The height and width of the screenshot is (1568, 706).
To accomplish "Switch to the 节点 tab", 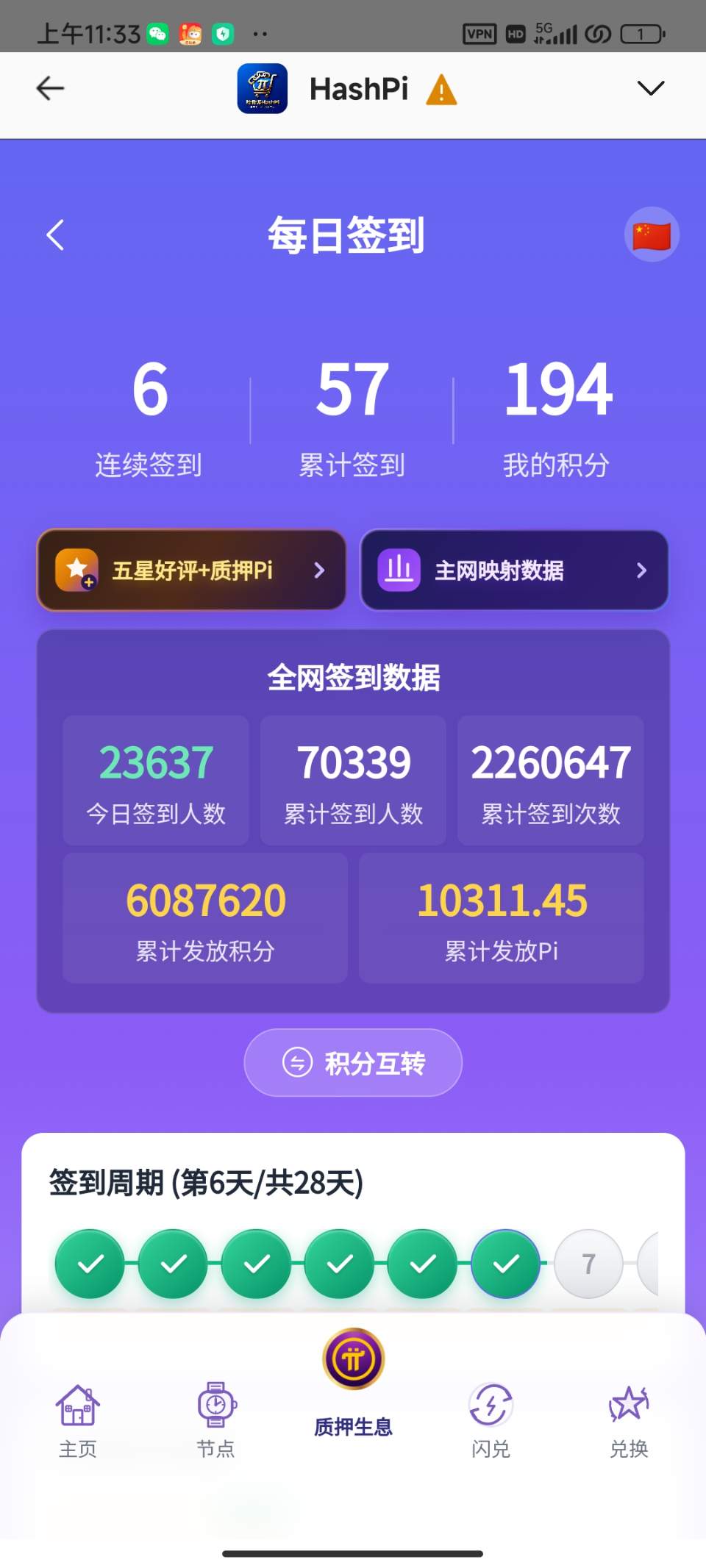I will pos(215,1422).
